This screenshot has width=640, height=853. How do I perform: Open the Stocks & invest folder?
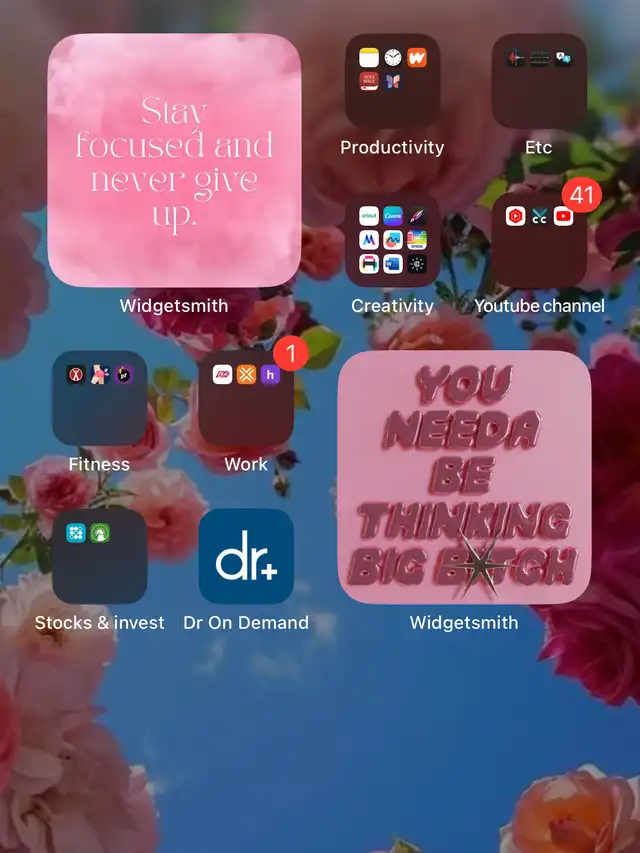(x=99, y=556)
